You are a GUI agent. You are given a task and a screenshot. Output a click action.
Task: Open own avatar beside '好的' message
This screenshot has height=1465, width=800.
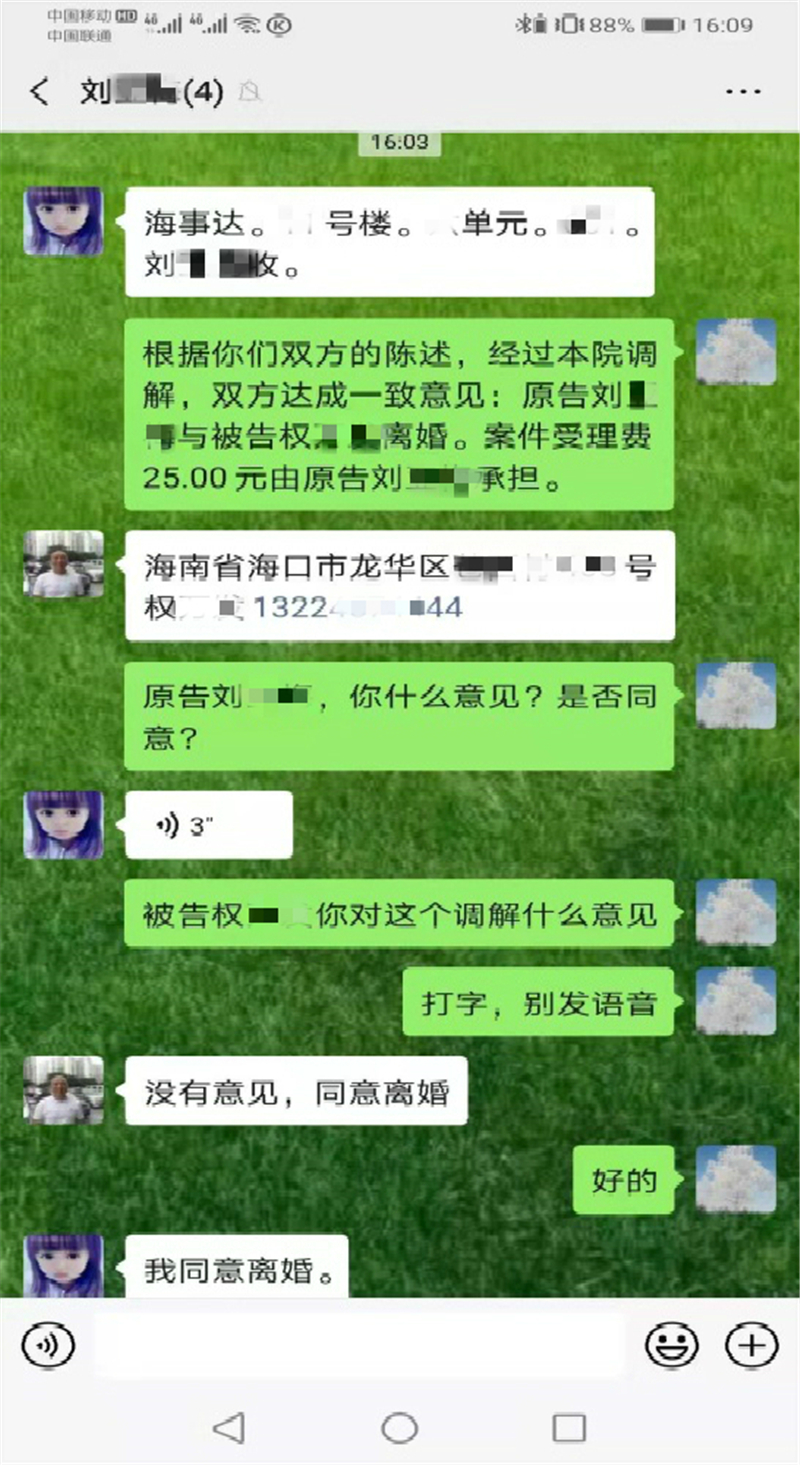(736, 1180)
